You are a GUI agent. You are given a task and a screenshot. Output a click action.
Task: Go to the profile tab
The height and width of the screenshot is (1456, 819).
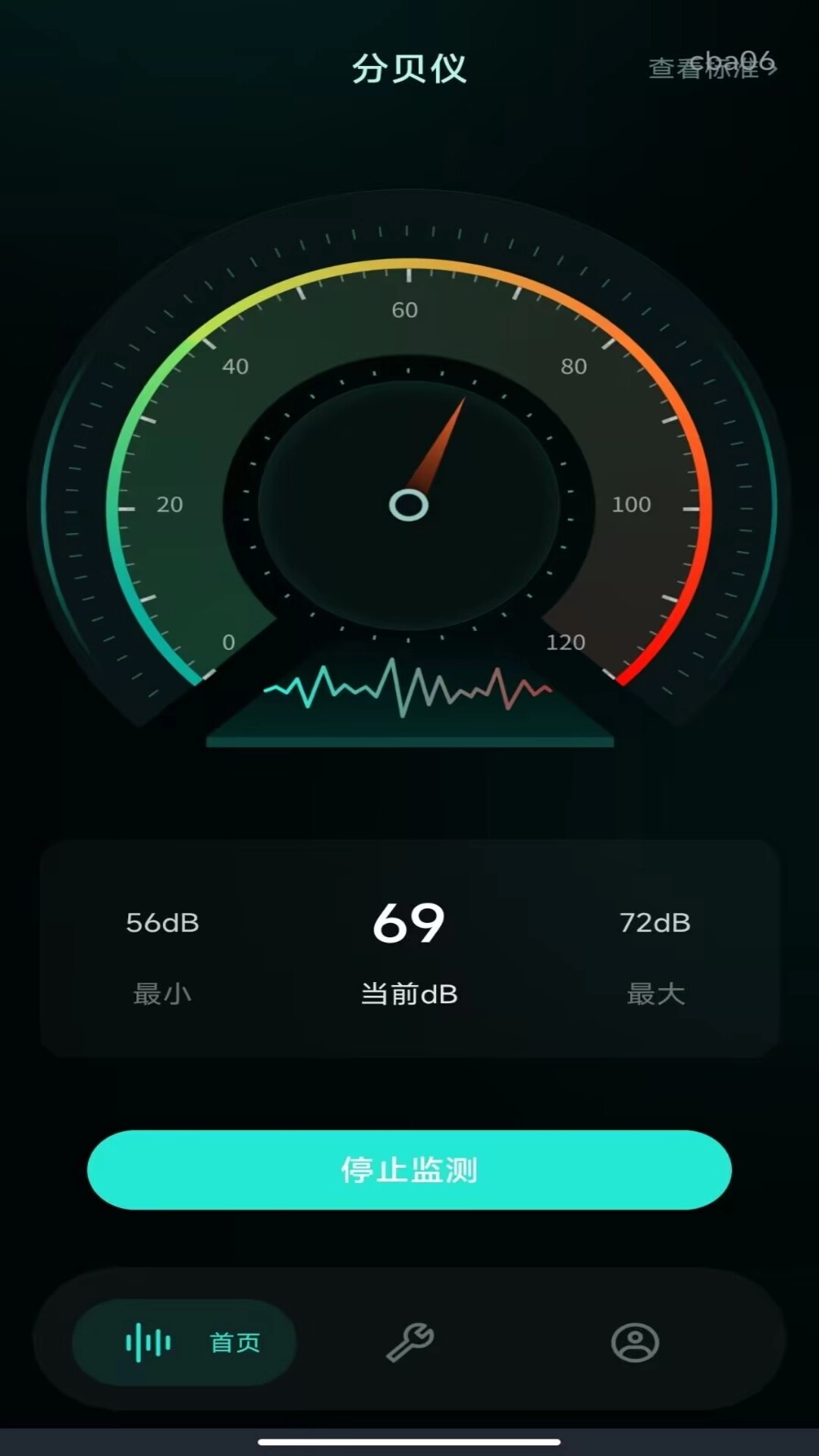tap(635, 1342)
